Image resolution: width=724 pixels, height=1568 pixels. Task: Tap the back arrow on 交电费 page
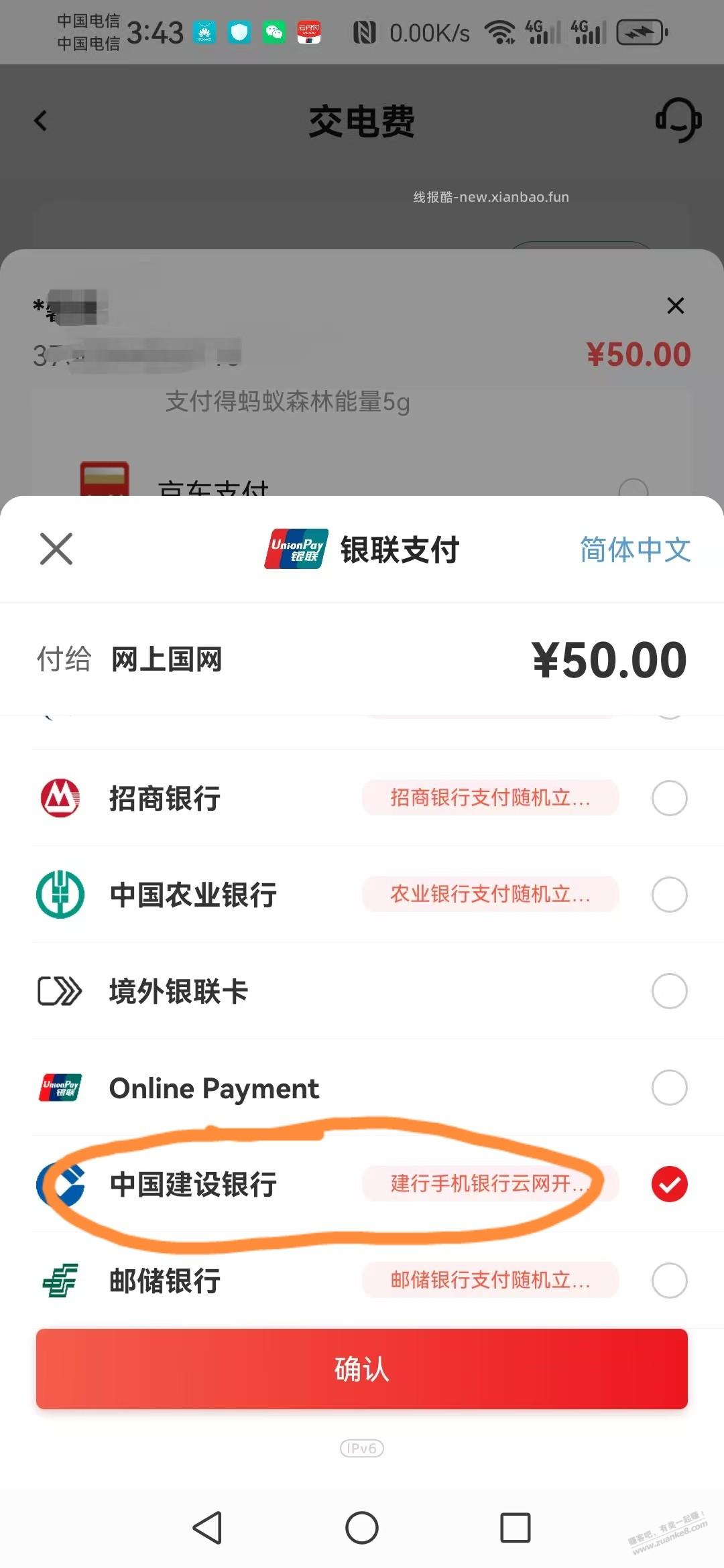pos(40,121)
